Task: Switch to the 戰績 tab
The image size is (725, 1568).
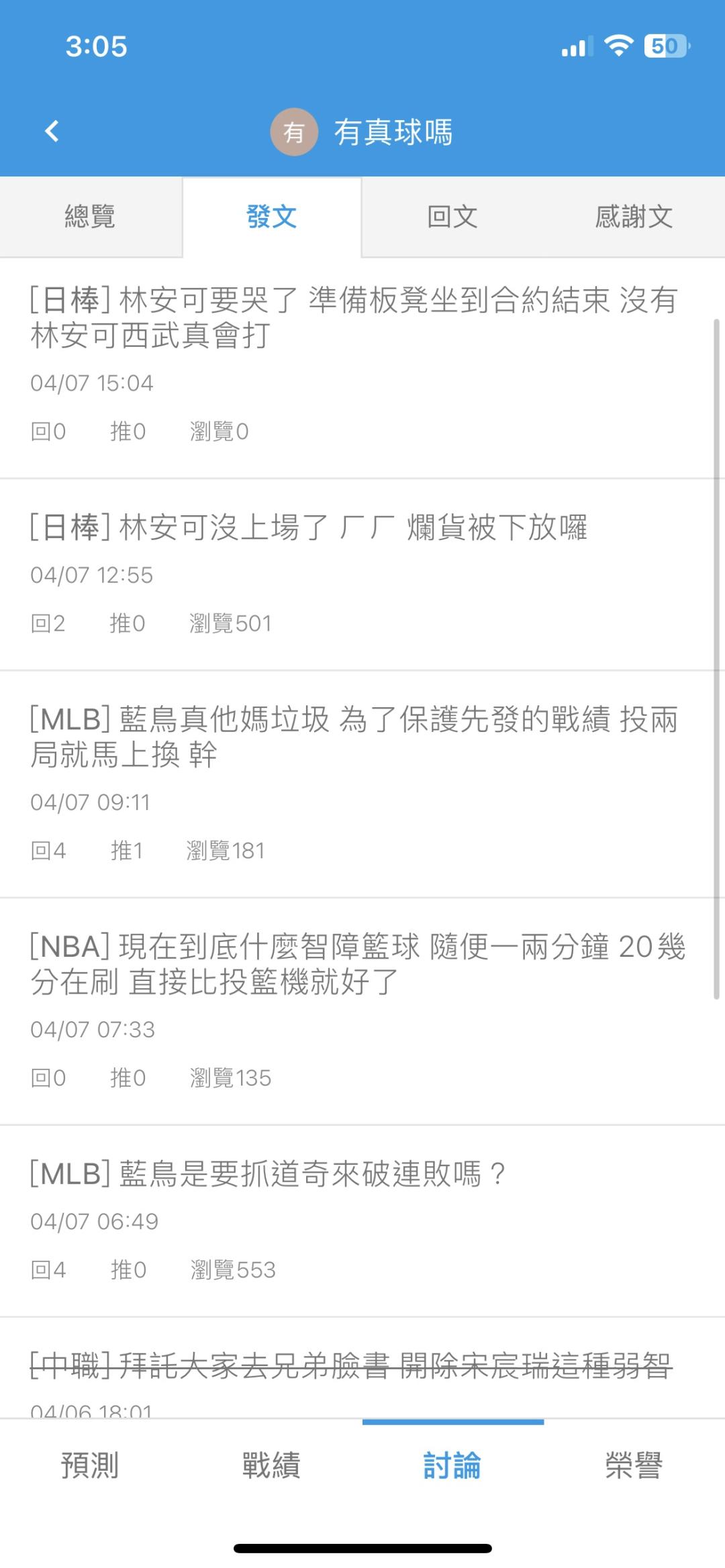Action: coord(271,1465)
